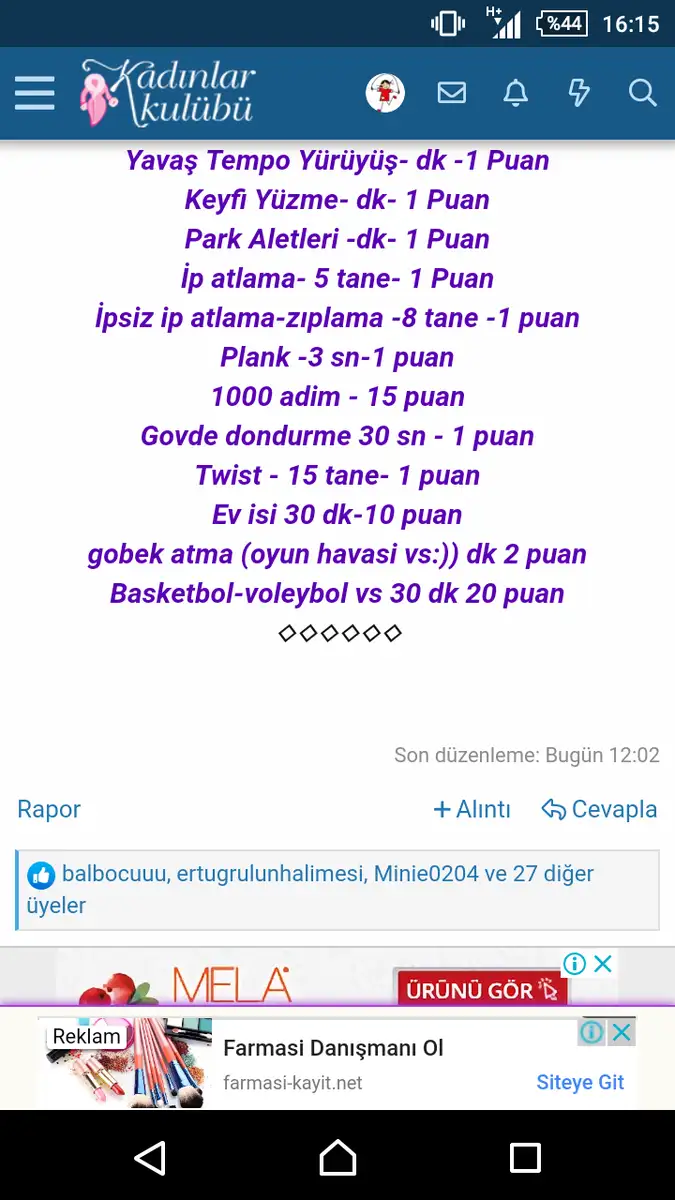Open the profile avatar menu
The height and width of the screenshot is (1200, 675).
pyautogui.click(x=385, y=93)
